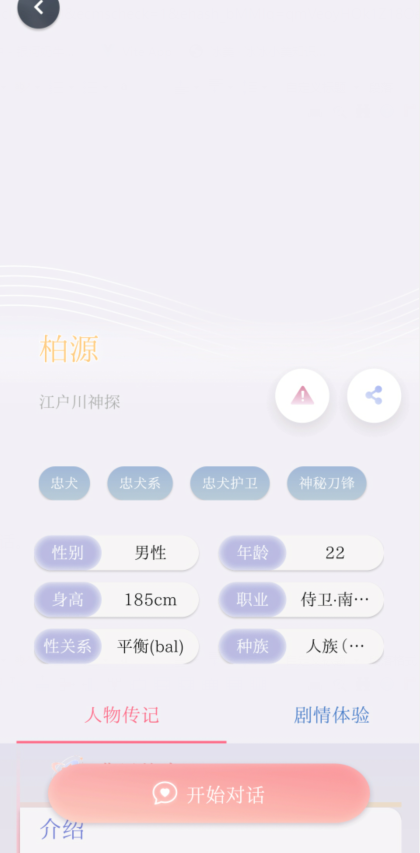Switch to the 剧情体验 tab
The height and width of the screenshot is (853, 420).
pyautogui.click(x=331, y=715)
